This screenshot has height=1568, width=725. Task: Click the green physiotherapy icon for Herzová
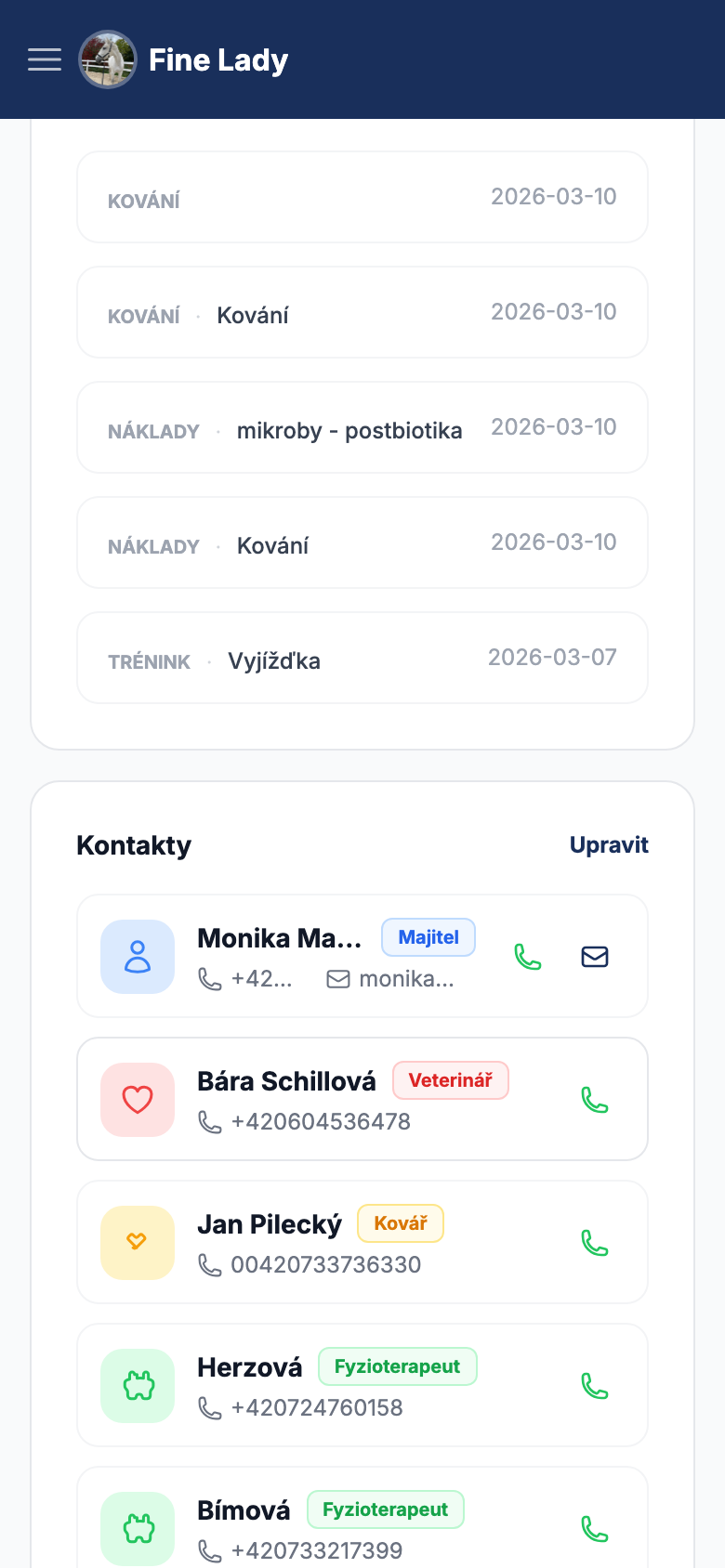pos(137,1385)
